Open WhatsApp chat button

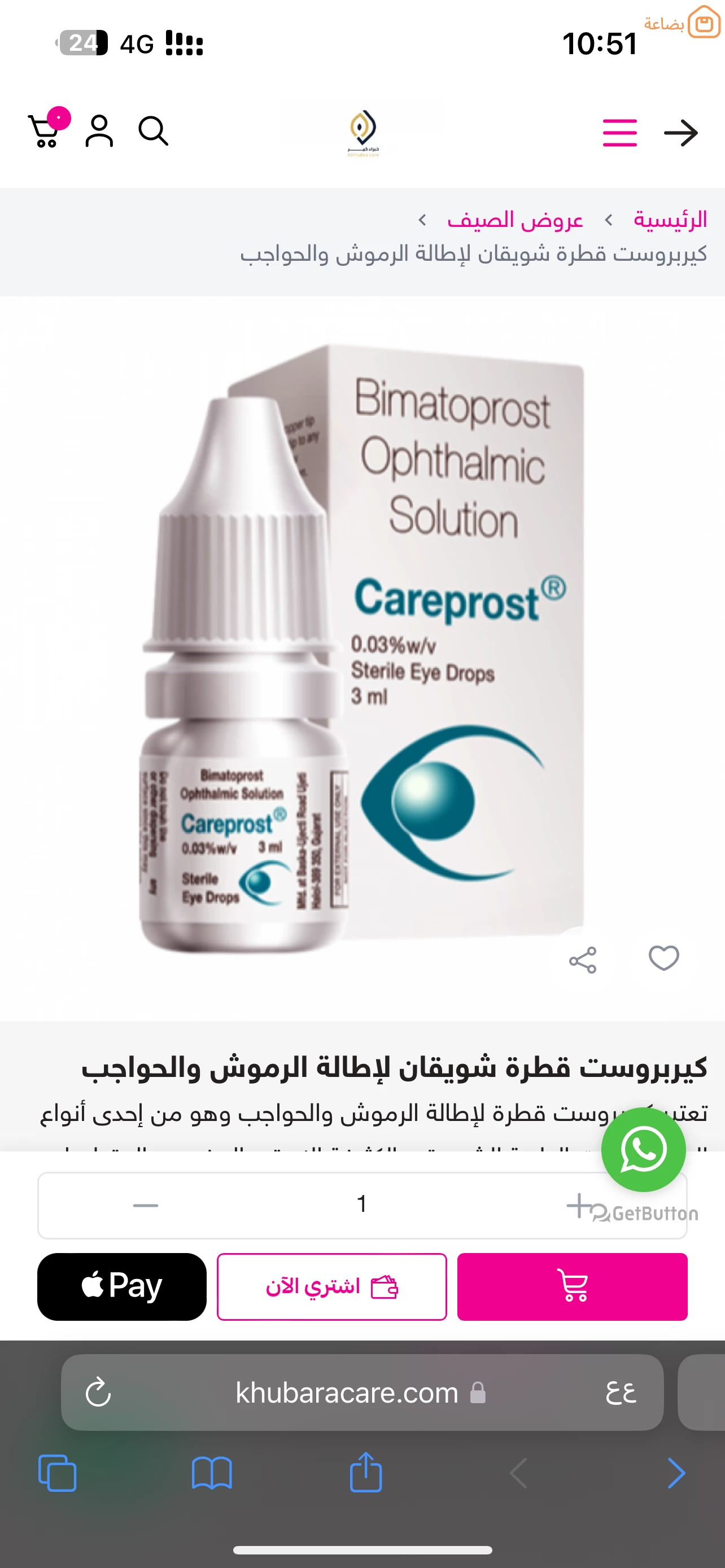pyautogui.click(x=644, y=1149)
